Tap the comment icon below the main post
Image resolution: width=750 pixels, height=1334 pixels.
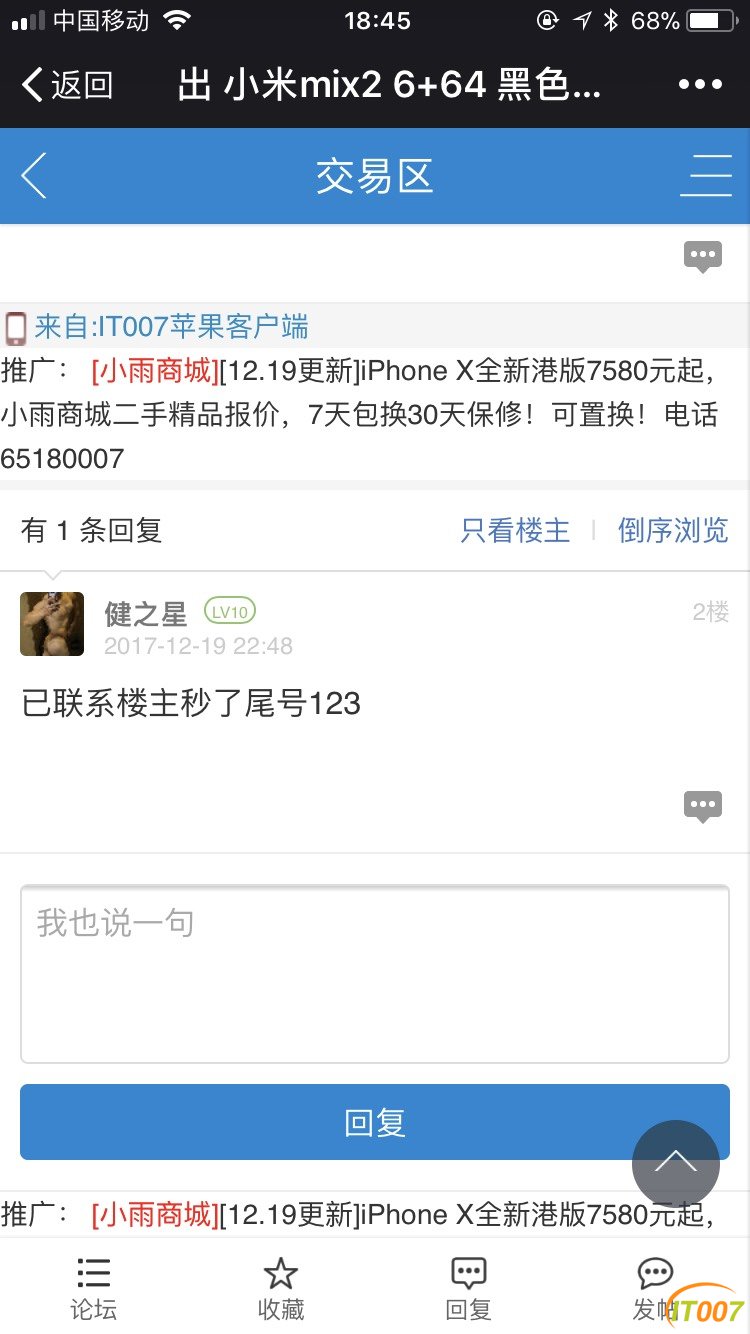[x=703, y=257]
